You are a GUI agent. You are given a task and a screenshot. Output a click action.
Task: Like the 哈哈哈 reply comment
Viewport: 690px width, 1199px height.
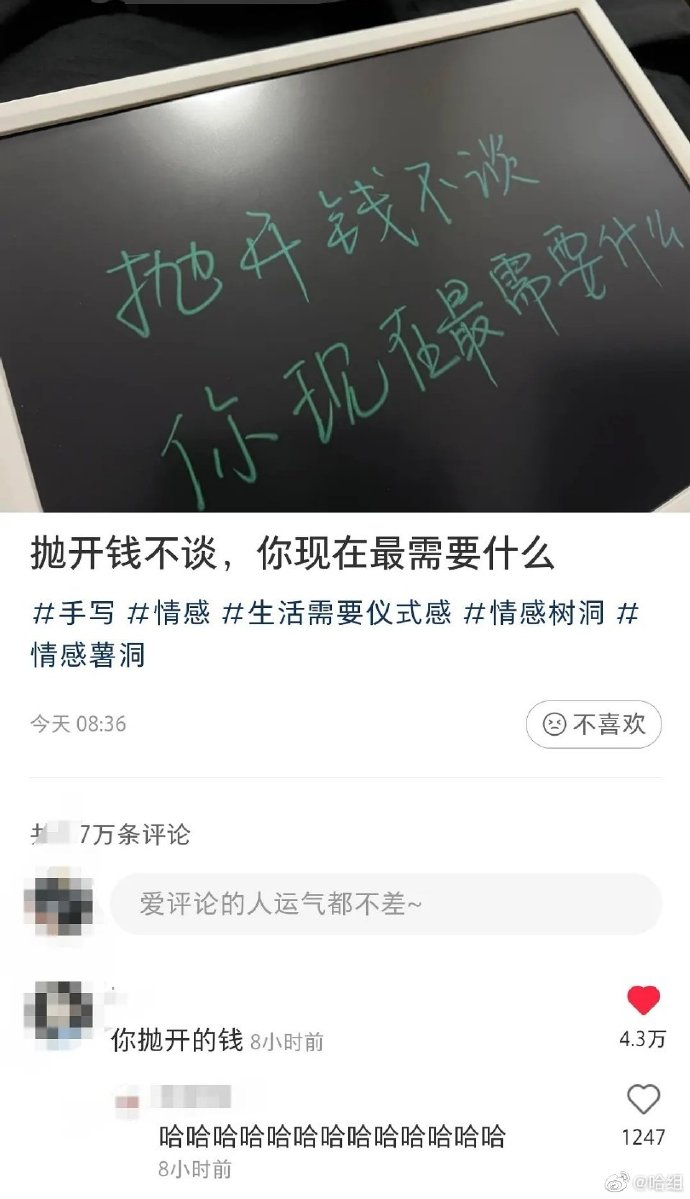point(643,1100)
